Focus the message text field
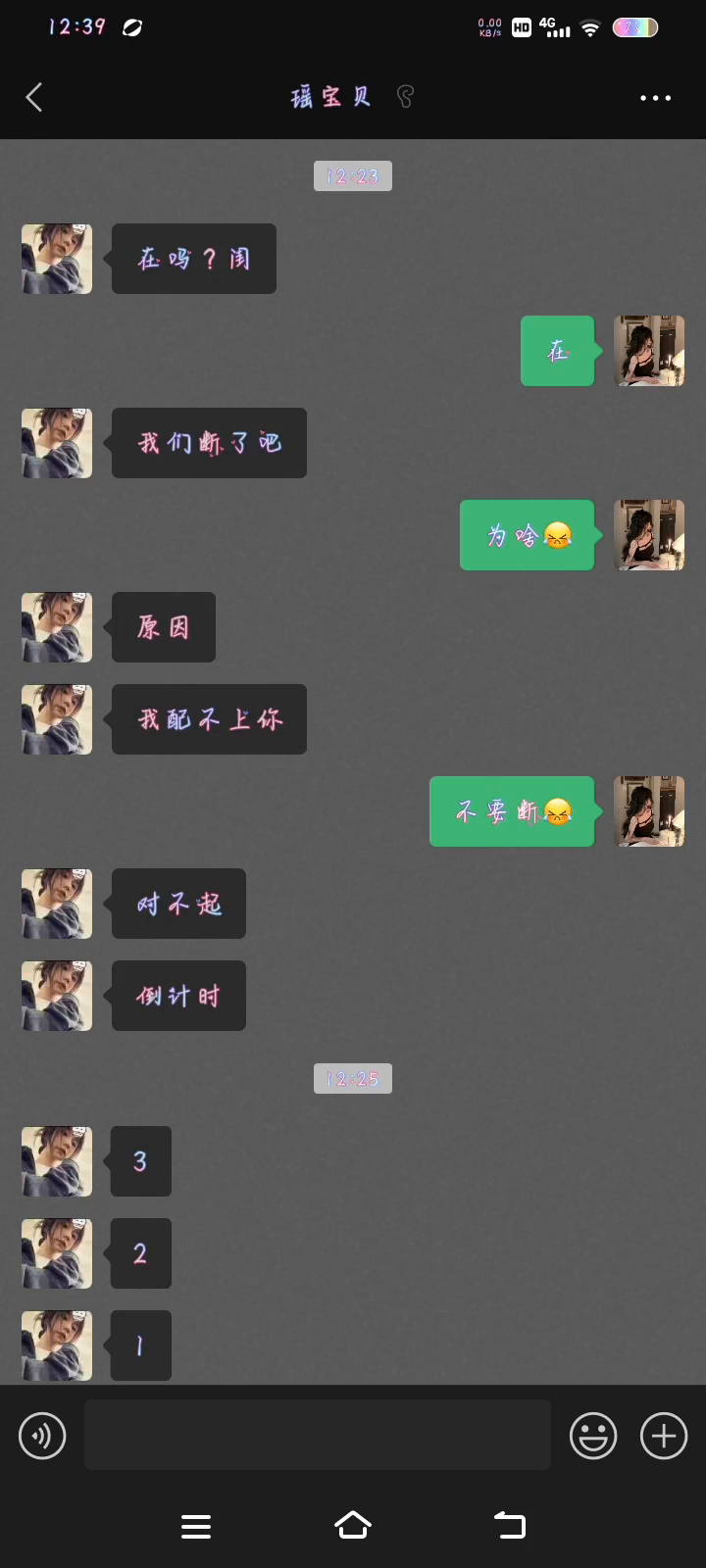This screenshot has width=706, height=1568. (318, 1435)
